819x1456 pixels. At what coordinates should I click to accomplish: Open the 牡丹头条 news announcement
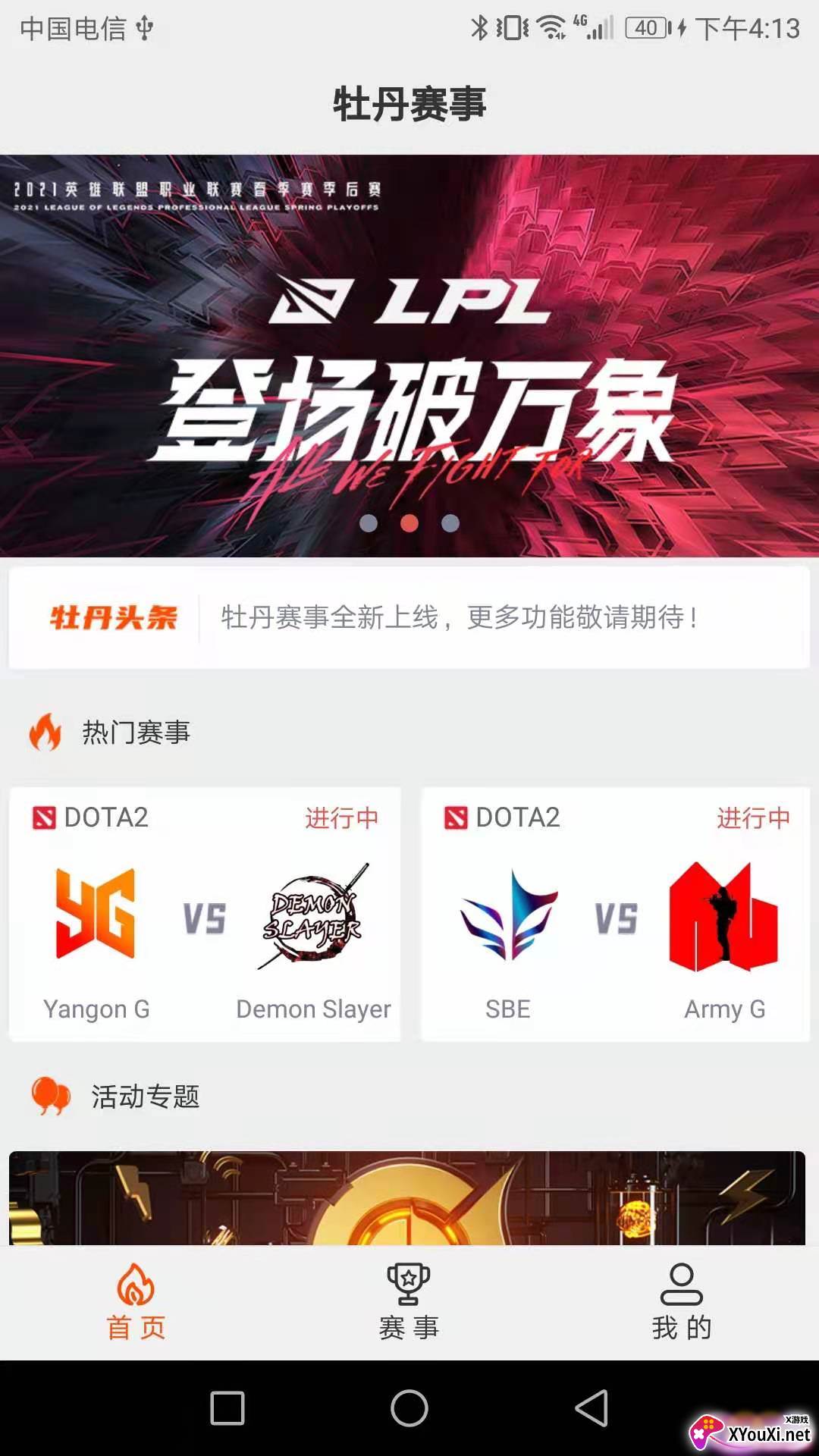point(458,617)
